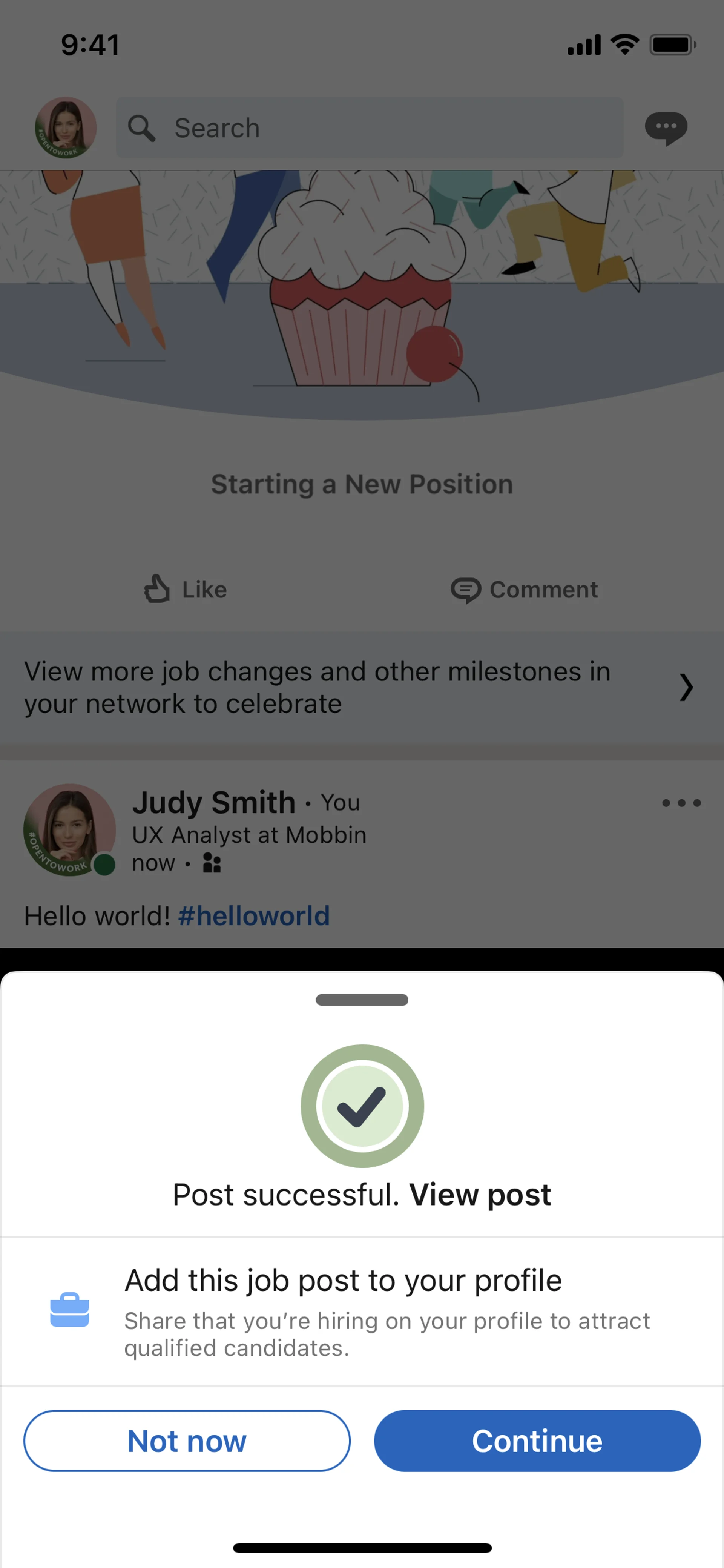Tap the grabber handle on the sheet
The width and height of the screenshot is (724, 1568).
click(x=361, y=1000)
